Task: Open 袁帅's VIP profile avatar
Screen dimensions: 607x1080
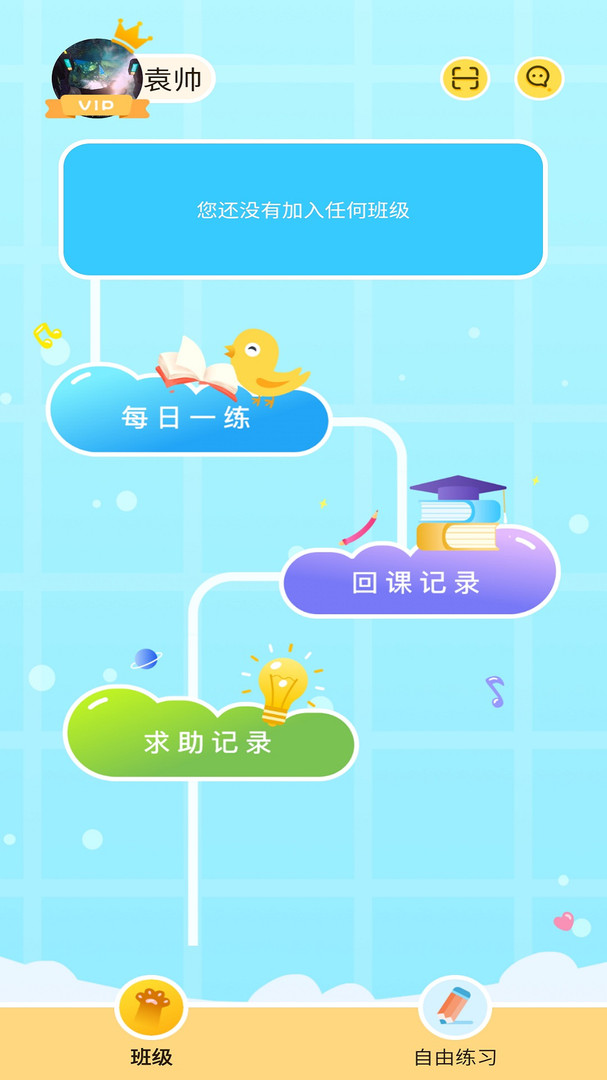Action: coord(97,79)
